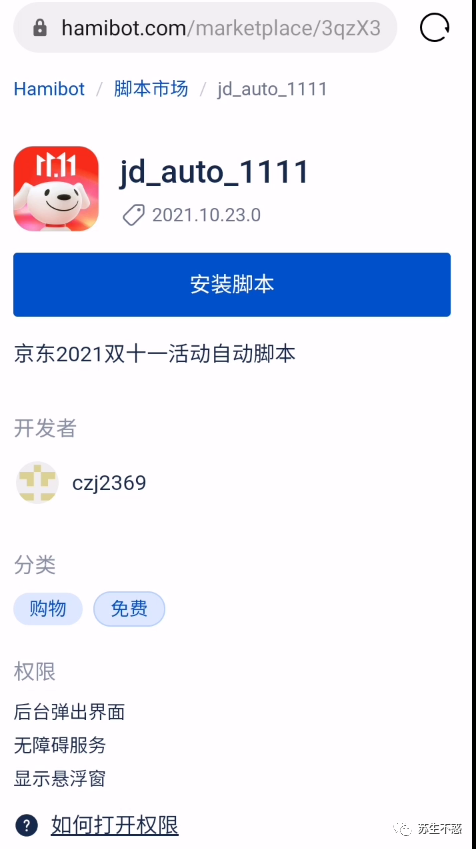Go to the Hamibot breadcrumb link
The height and width of the screenshot is (849, 476).
pos(49,89)
